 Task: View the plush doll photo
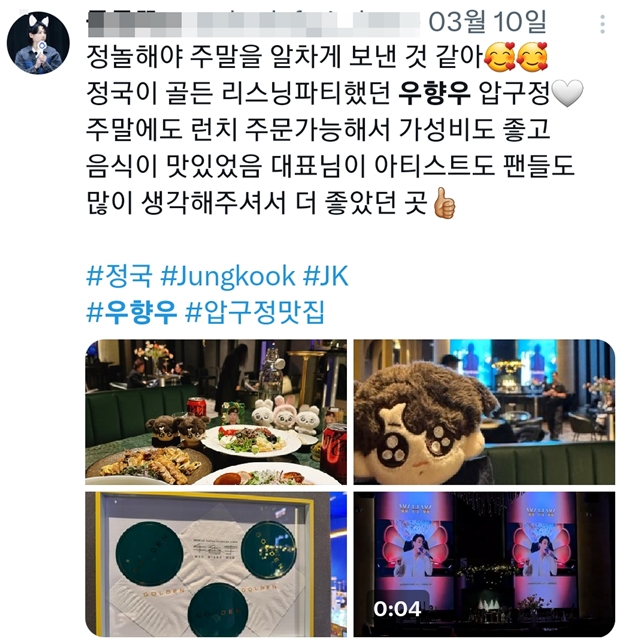click(x=483, y=412)
